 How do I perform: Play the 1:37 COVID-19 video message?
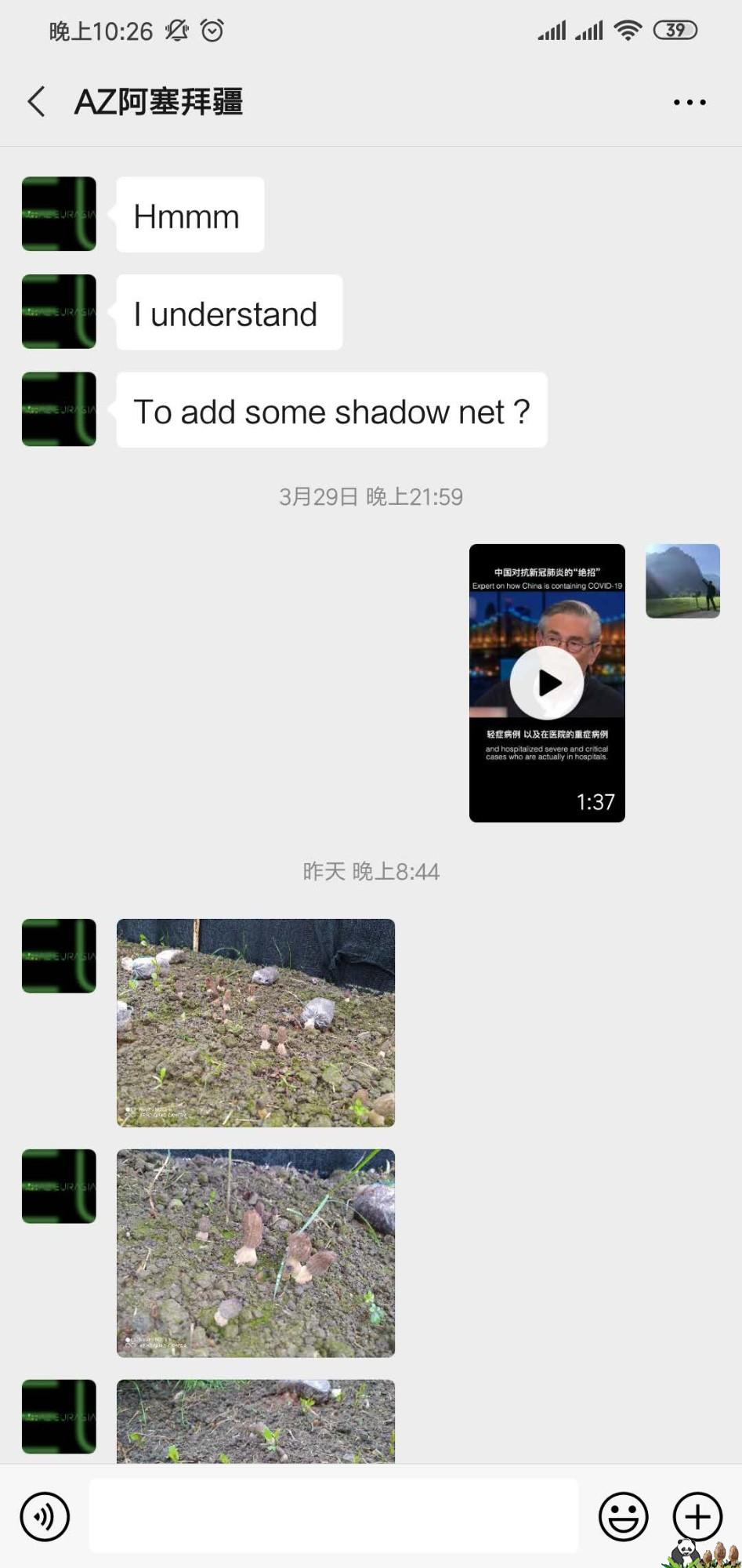point(547,683)
